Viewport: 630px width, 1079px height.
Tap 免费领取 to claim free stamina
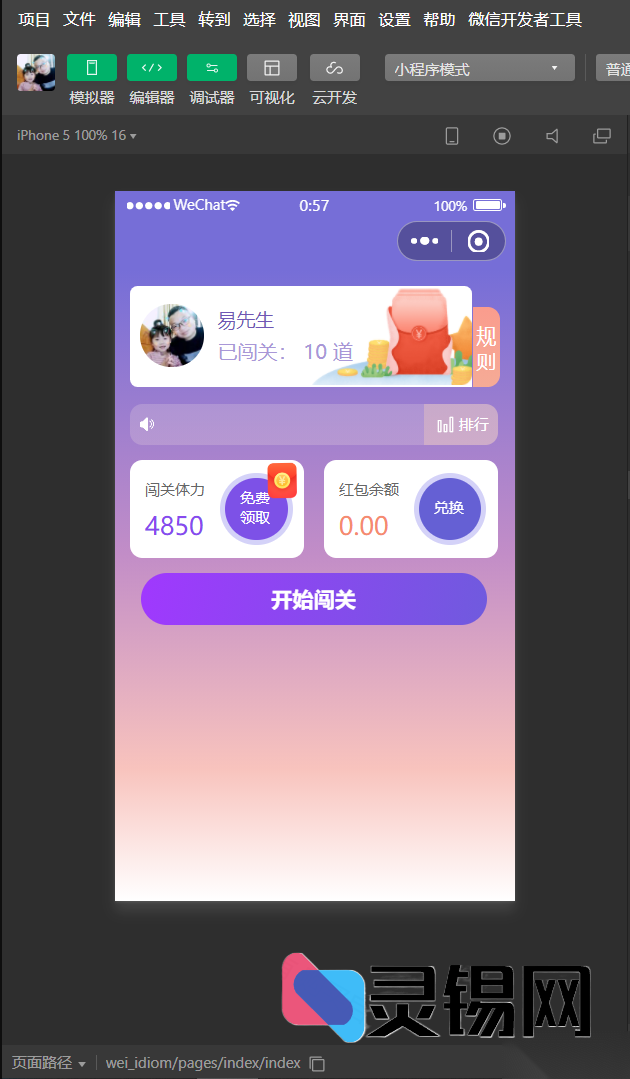[255, 508]
